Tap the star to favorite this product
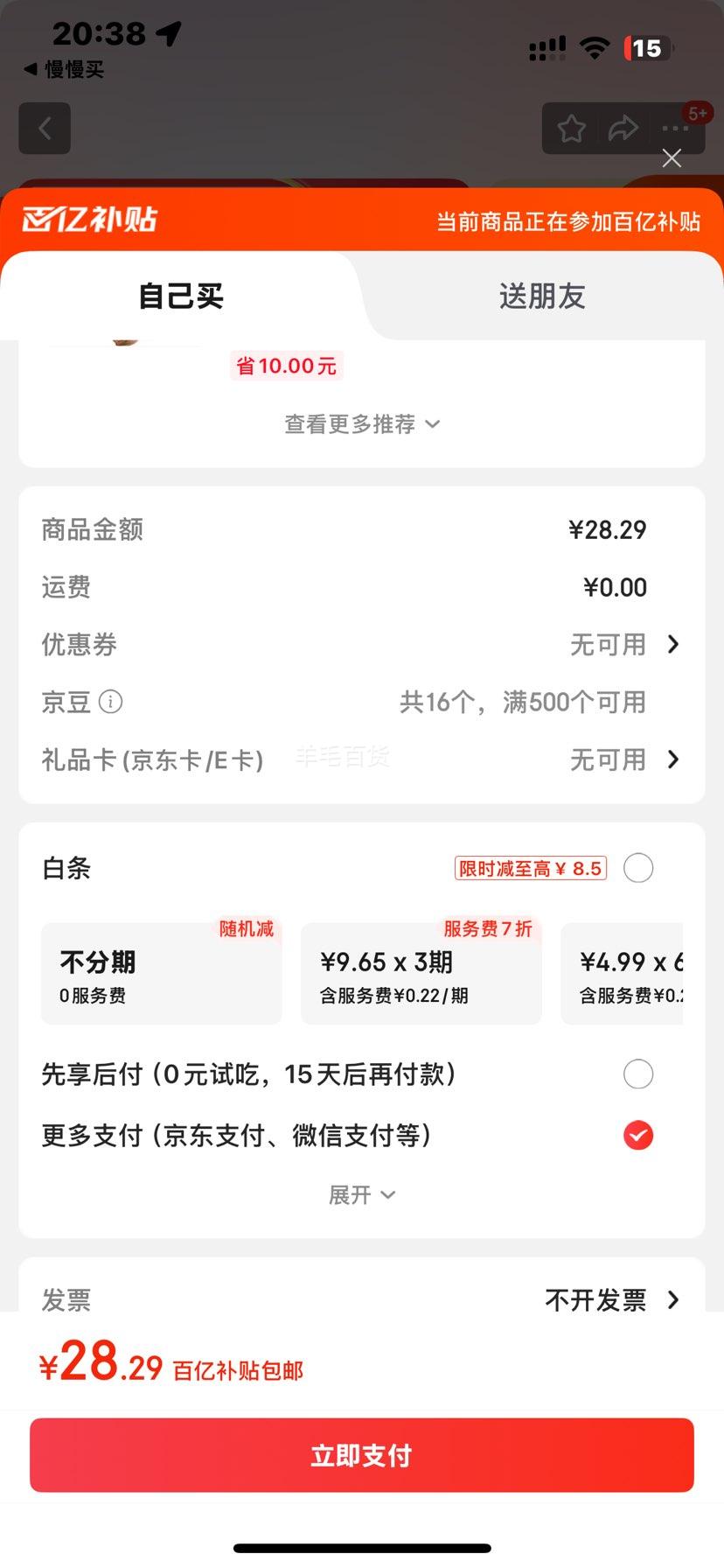The width and height of the screenshot is (724, 1568). click(x=571, y=128)
